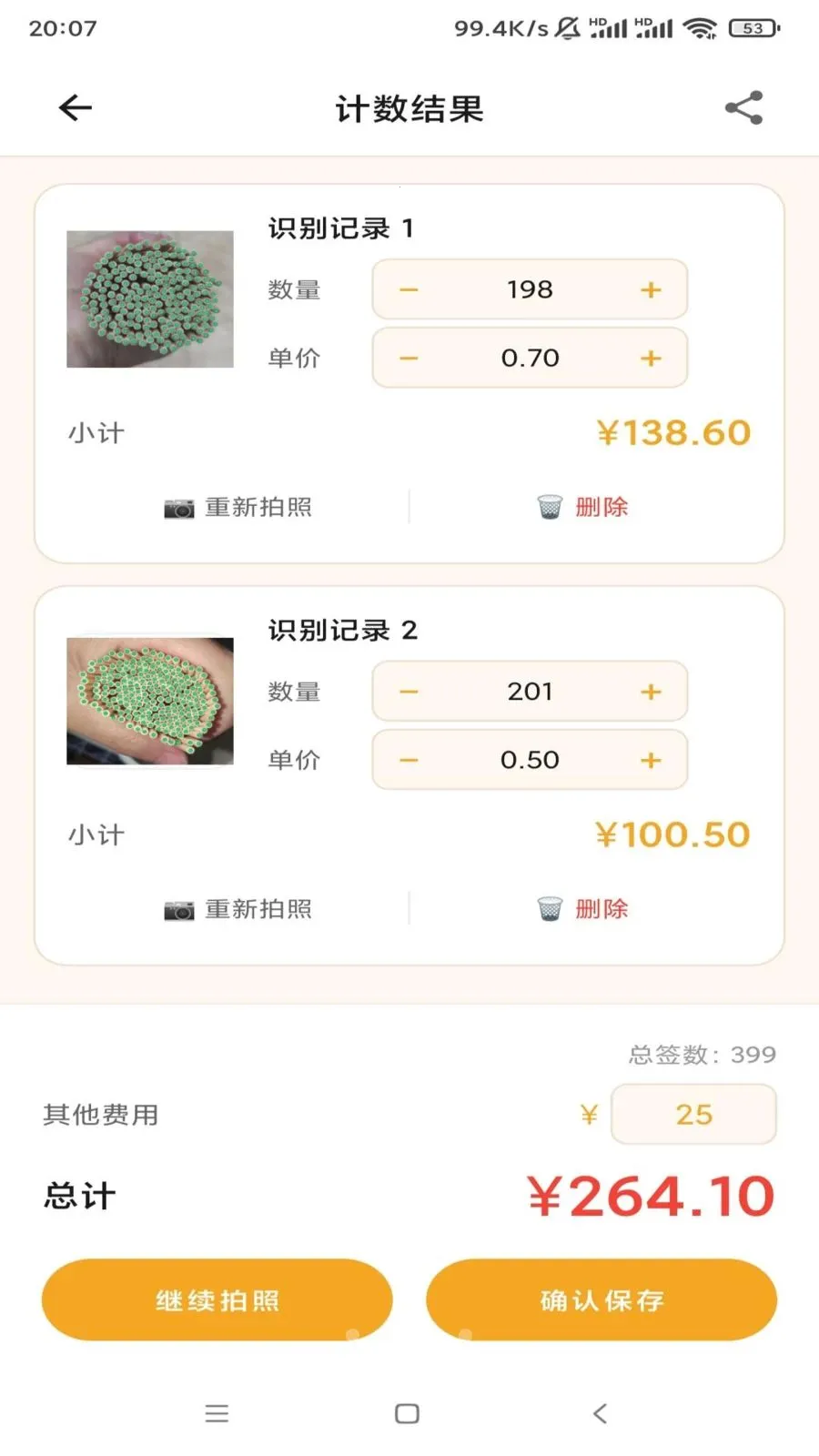The height and width of the screenshot is (1456, 819).
Task: Tap the camera icon under 识别记录 2
Action: 178,908
